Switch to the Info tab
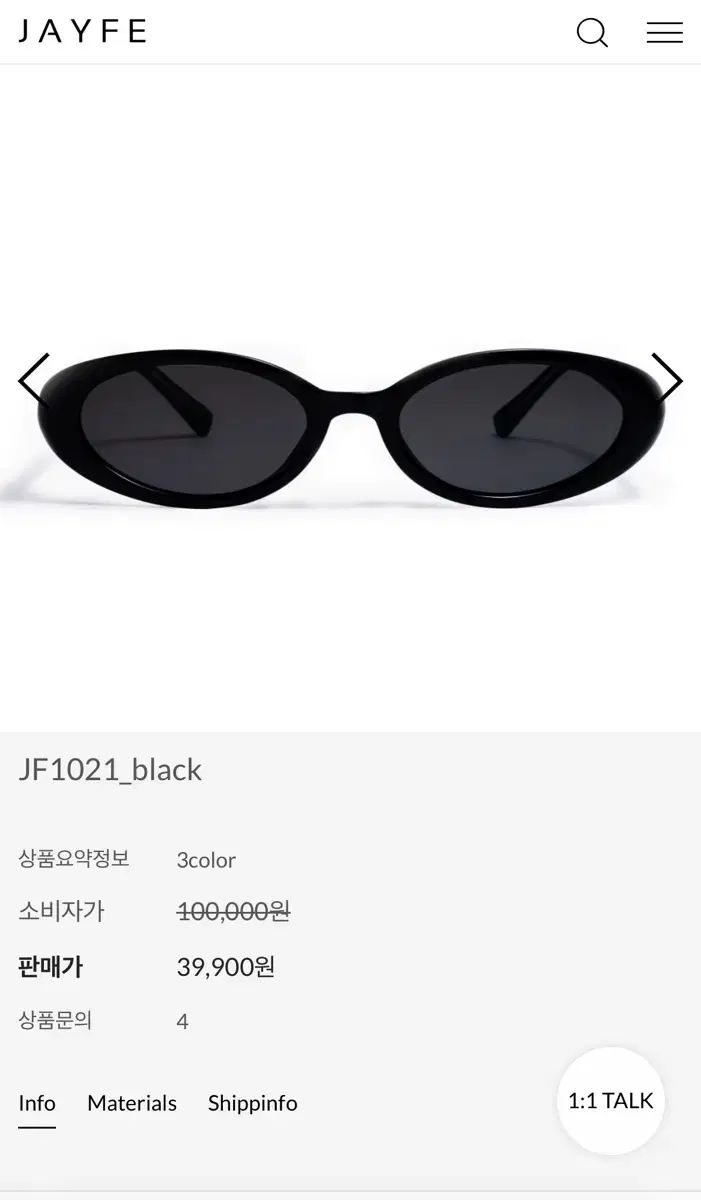The width and height of the screenshot is (701, 1200). pyautogui.click(x=37, y=1103)
